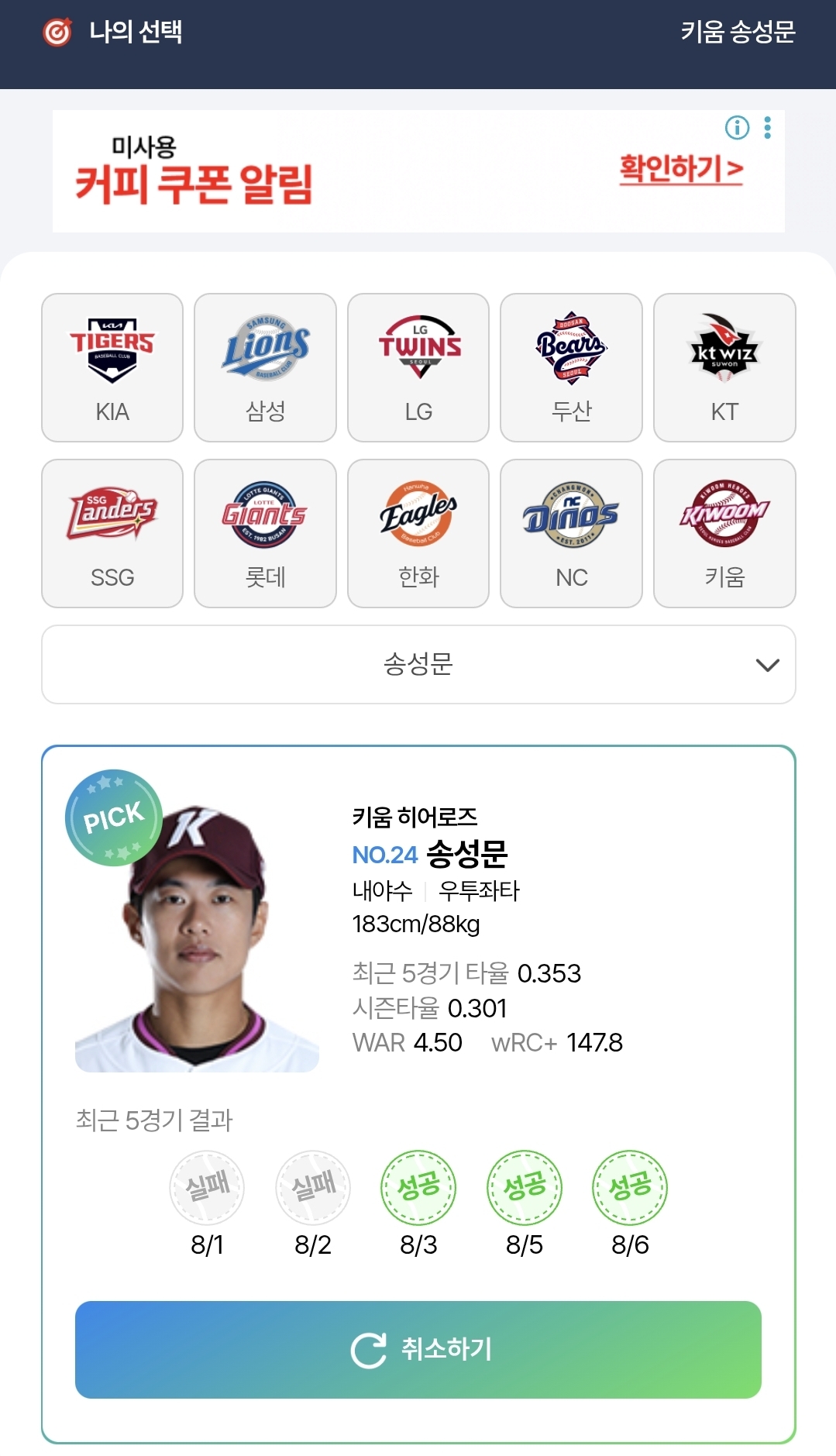Choose the LG Twins team
This screenshot has height=1456, width=836.
pyautogui.click(x=418, y=367)
